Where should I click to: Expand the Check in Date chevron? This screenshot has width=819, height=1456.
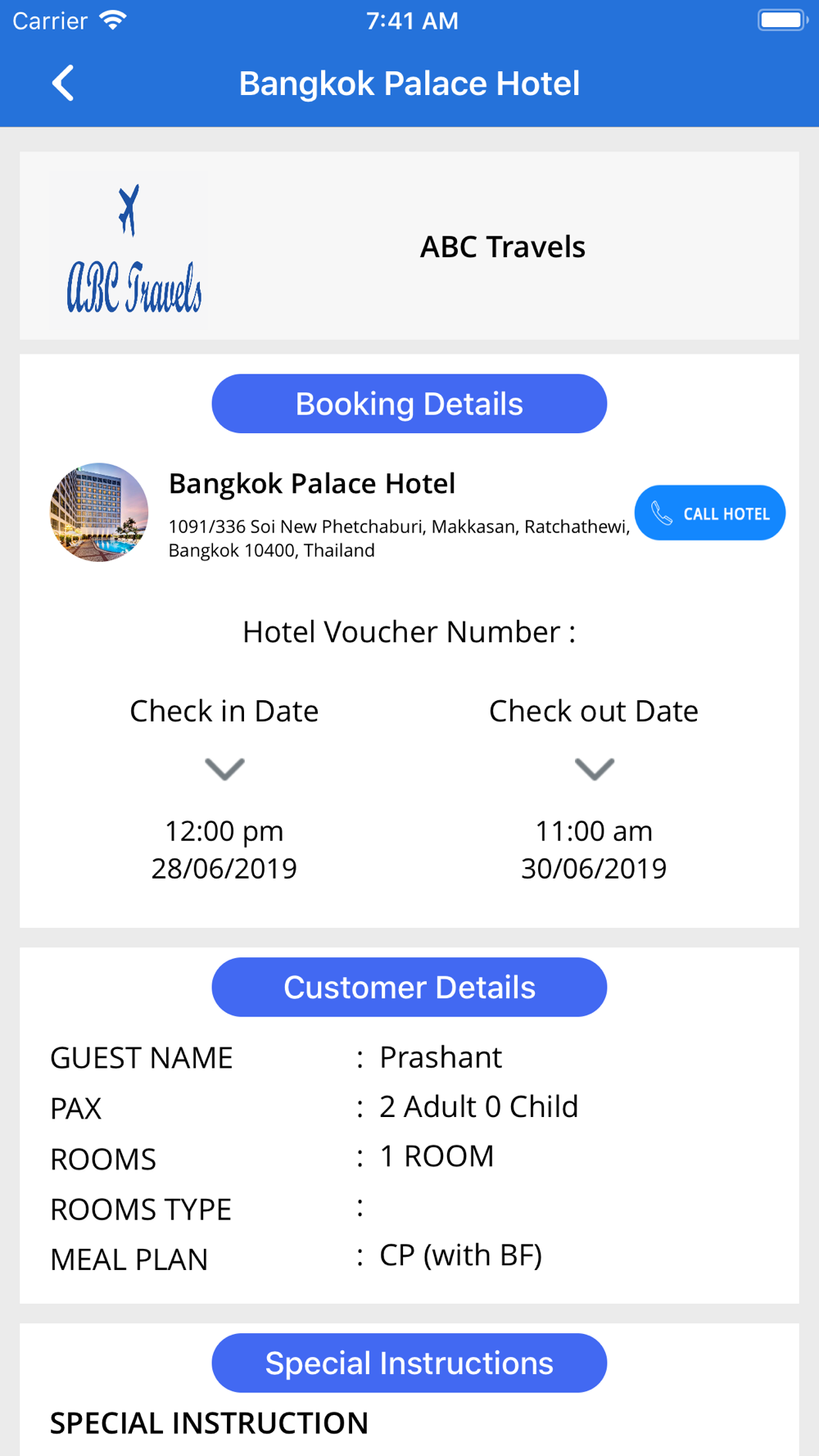coord(224,769)
